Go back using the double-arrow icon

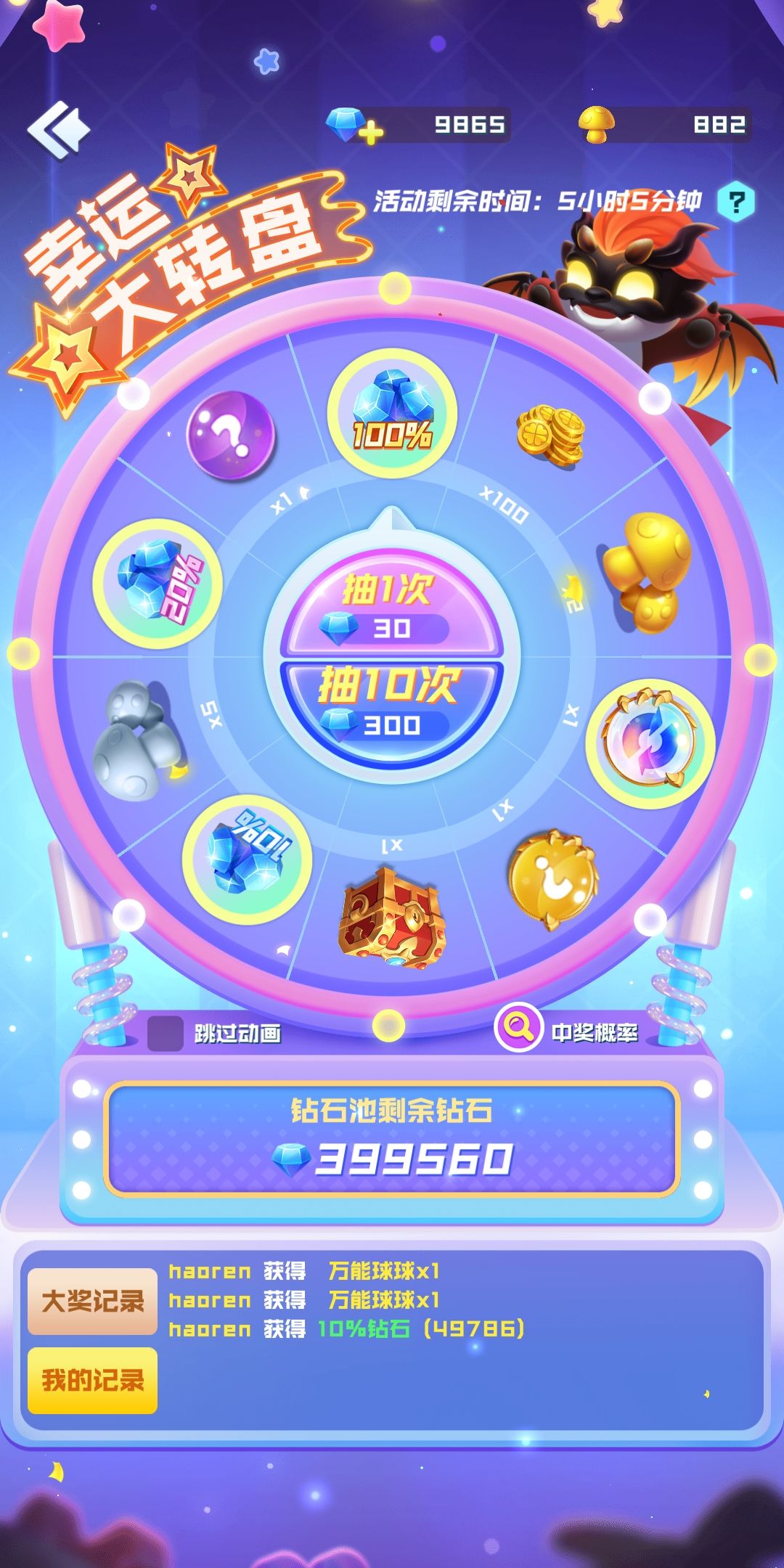[58, 130]
